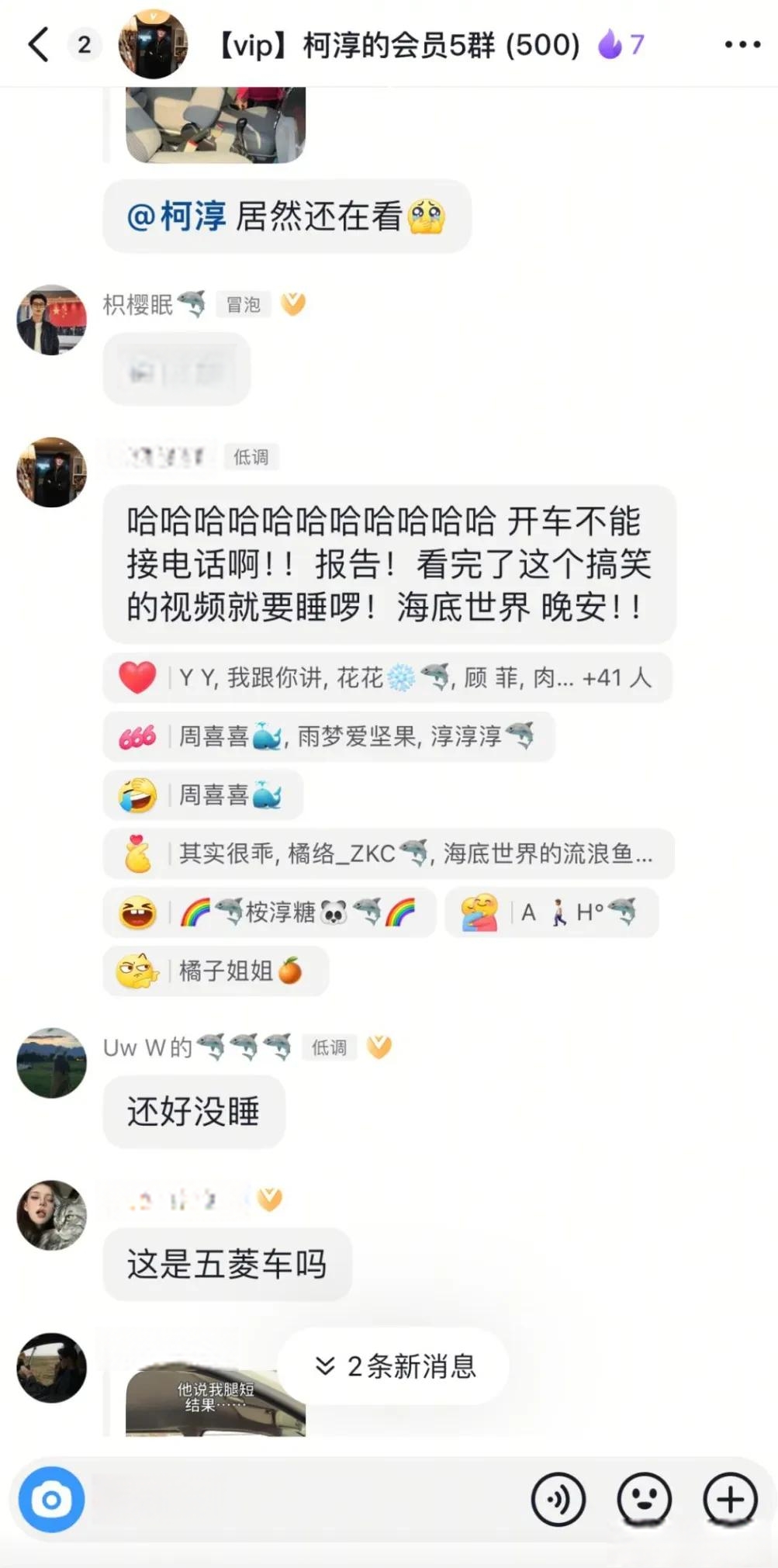This screenshot has height=1568, width=778.
Task: Tap the message input field
Action: 303,1500
